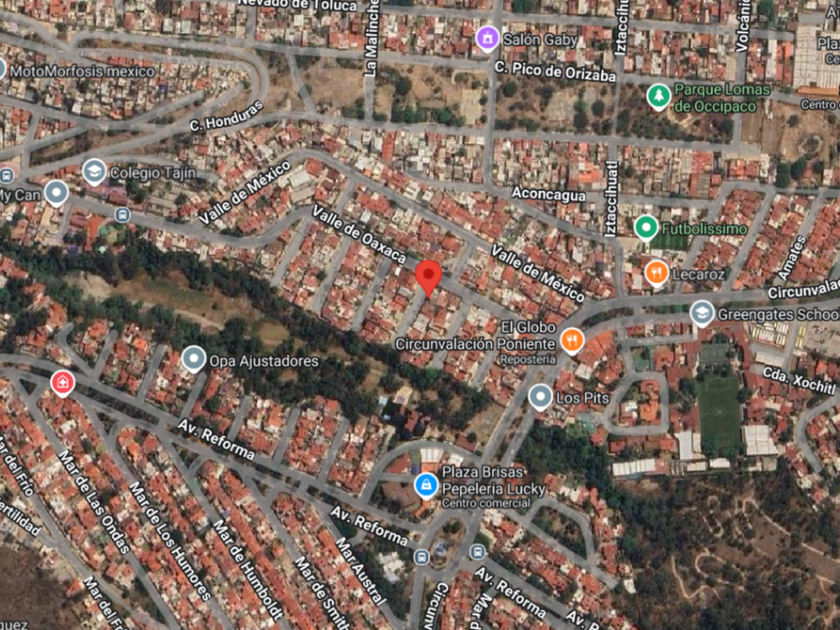The width and height of the screenshot is (840, 630).
Task: Open the Opa Ajustadores marker
Action: [x=194, y=359]
